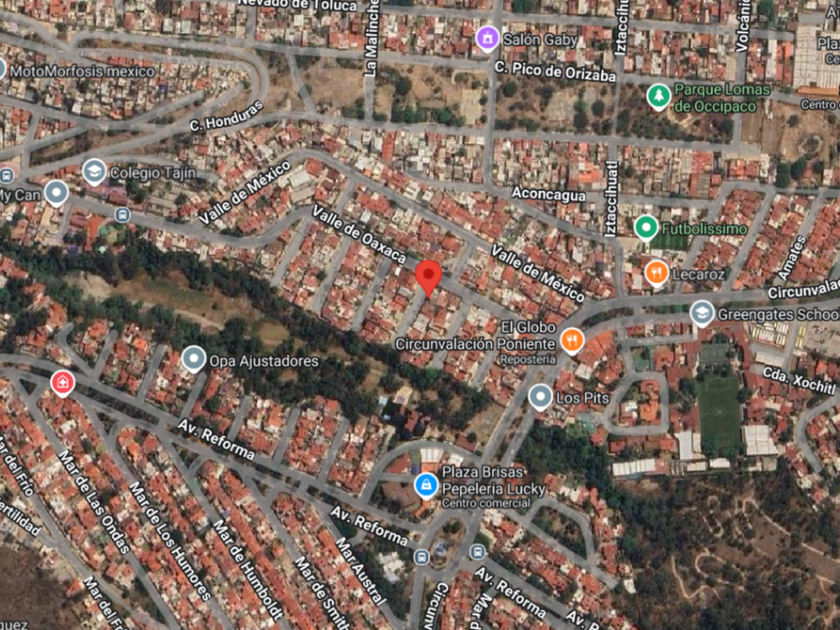The width and height of the screenshot is (840, 630).
Task: Open the Opa Ajustadores marker
Action: [x=194, y=359]
